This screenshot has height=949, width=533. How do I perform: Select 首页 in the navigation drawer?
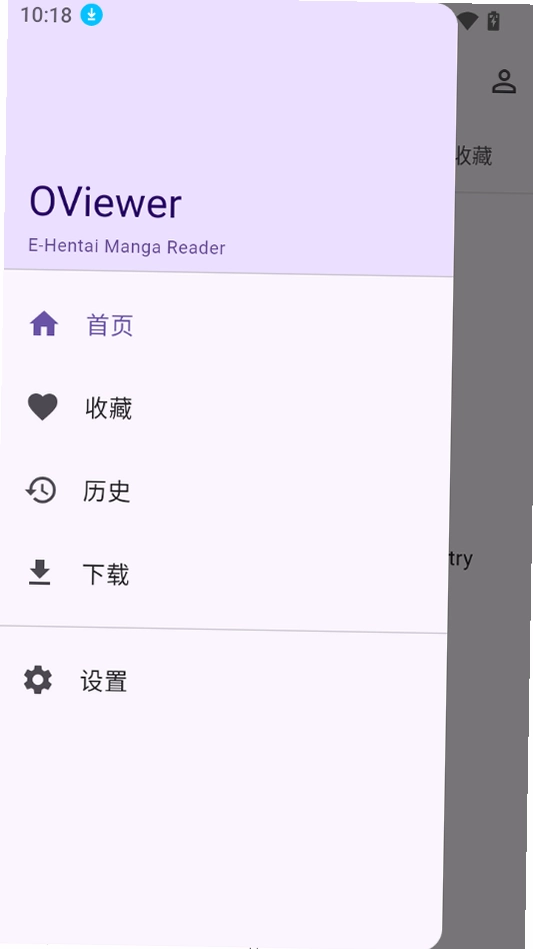(x=227, y=325)
